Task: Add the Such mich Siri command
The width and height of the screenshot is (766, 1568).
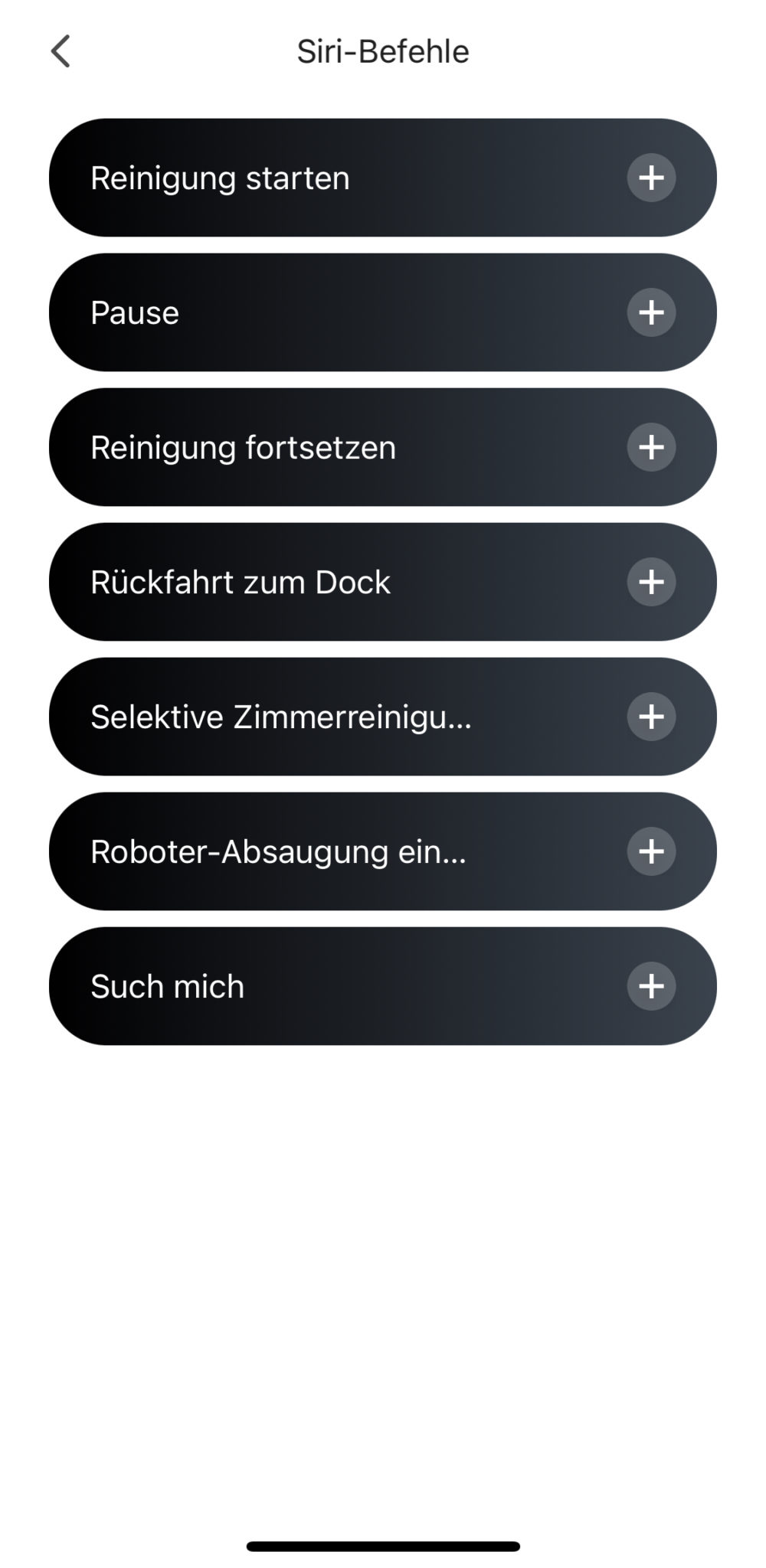Action: (651, 986)
